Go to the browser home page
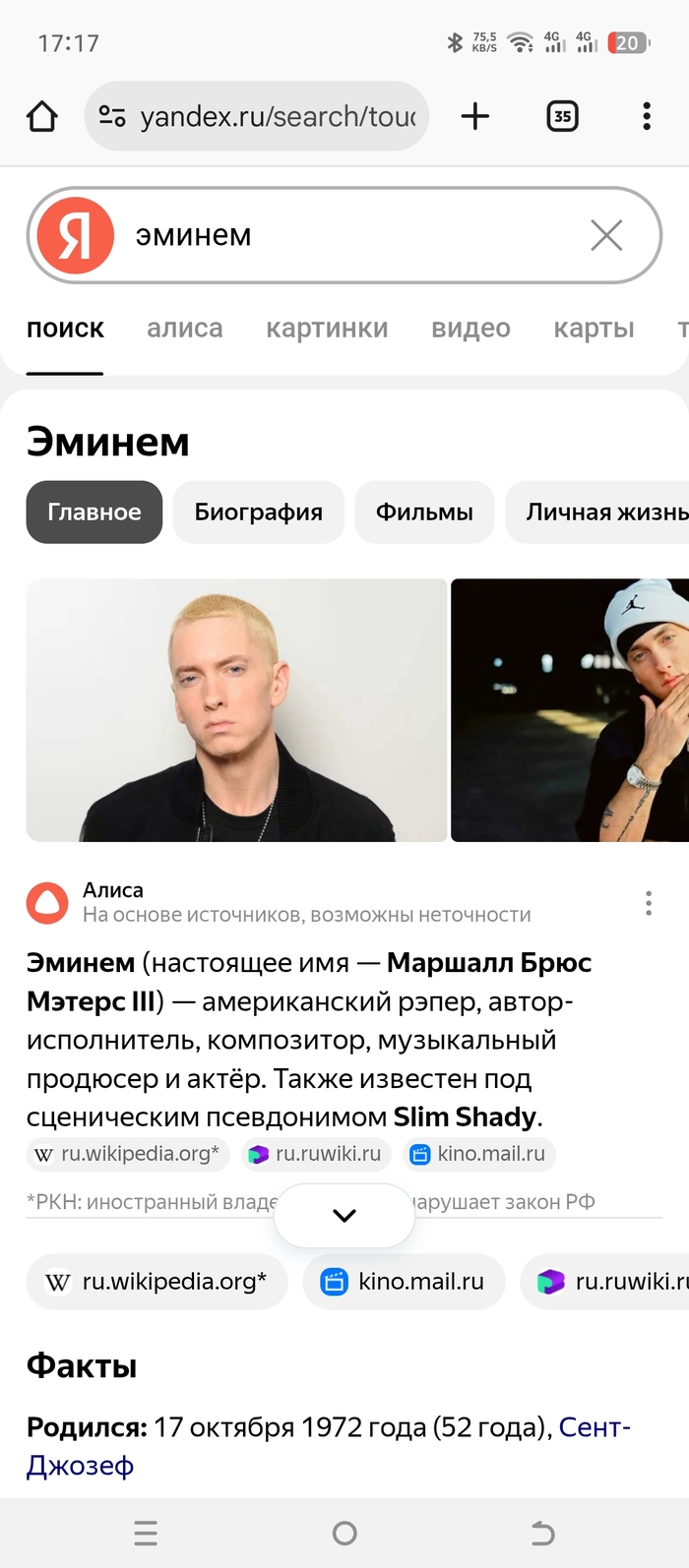Screen dimensions: 689x1568 pos(41,116)
